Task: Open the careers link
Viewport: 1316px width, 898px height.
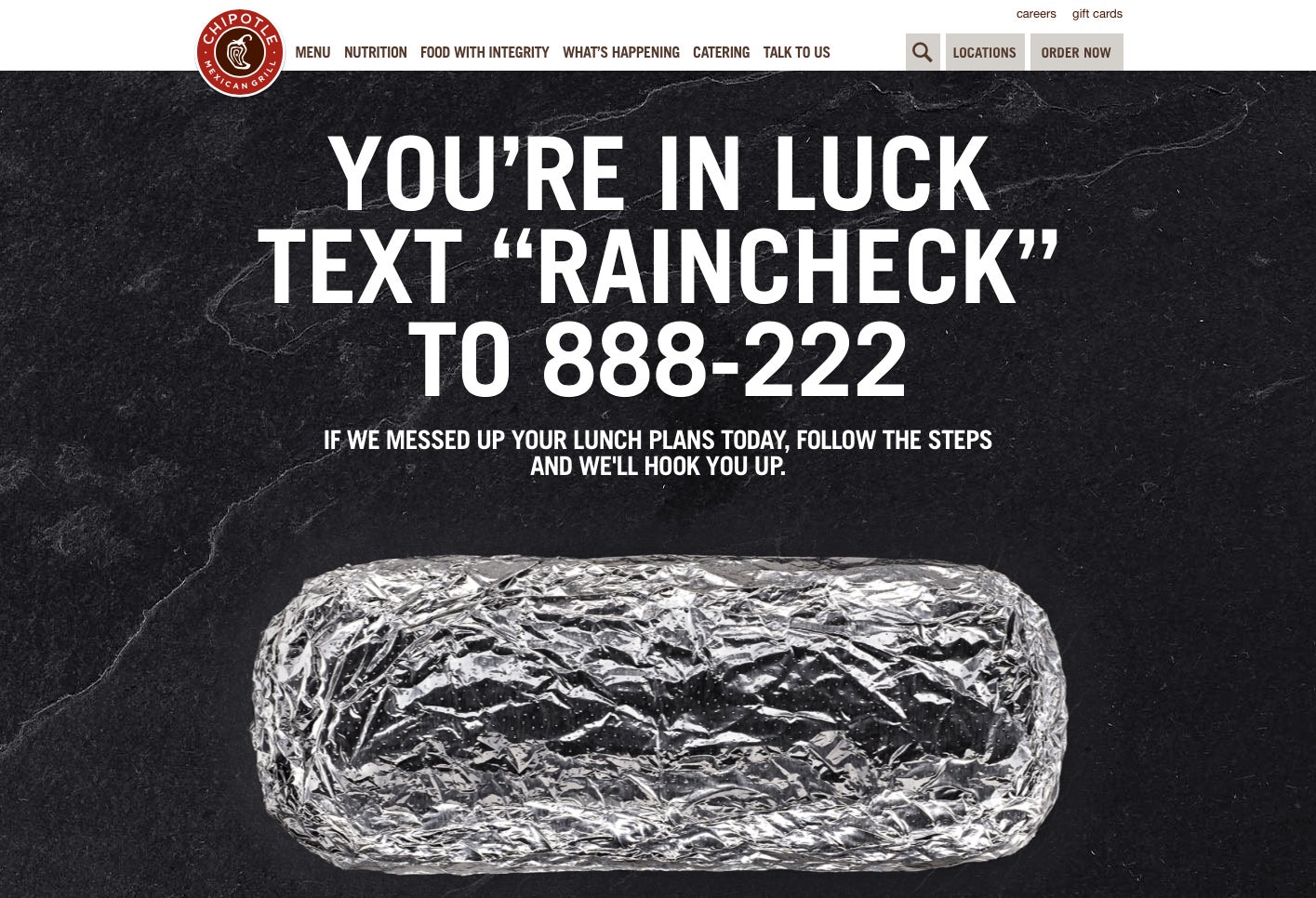Action: [x=1035, y=14]
